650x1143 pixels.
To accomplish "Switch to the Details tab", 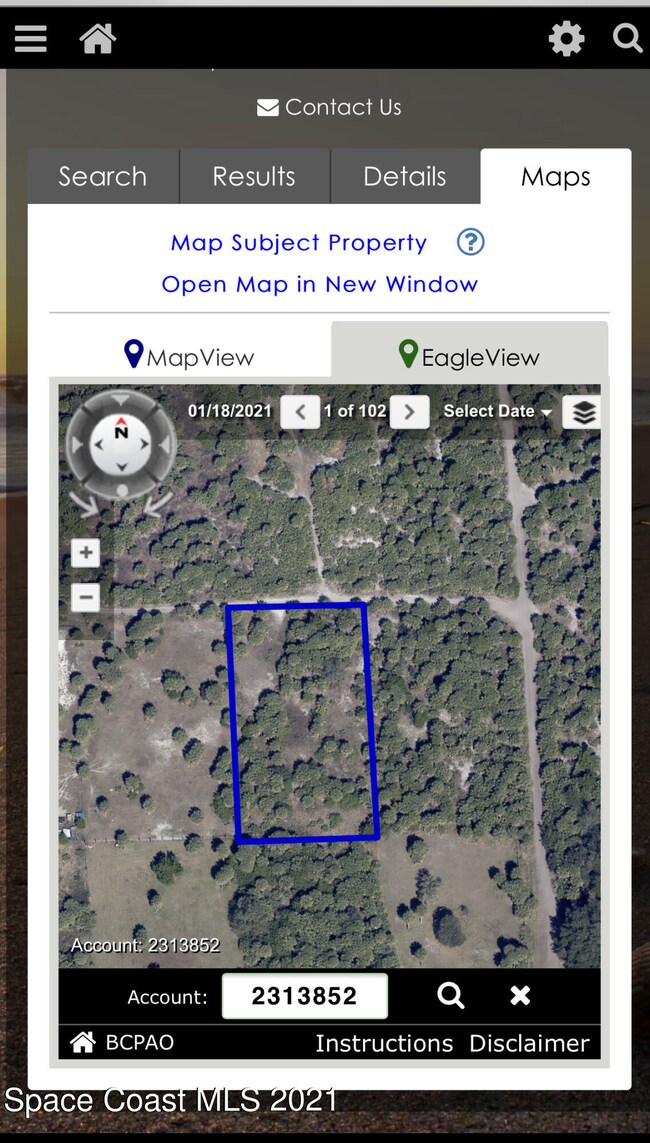I will 405,177.
